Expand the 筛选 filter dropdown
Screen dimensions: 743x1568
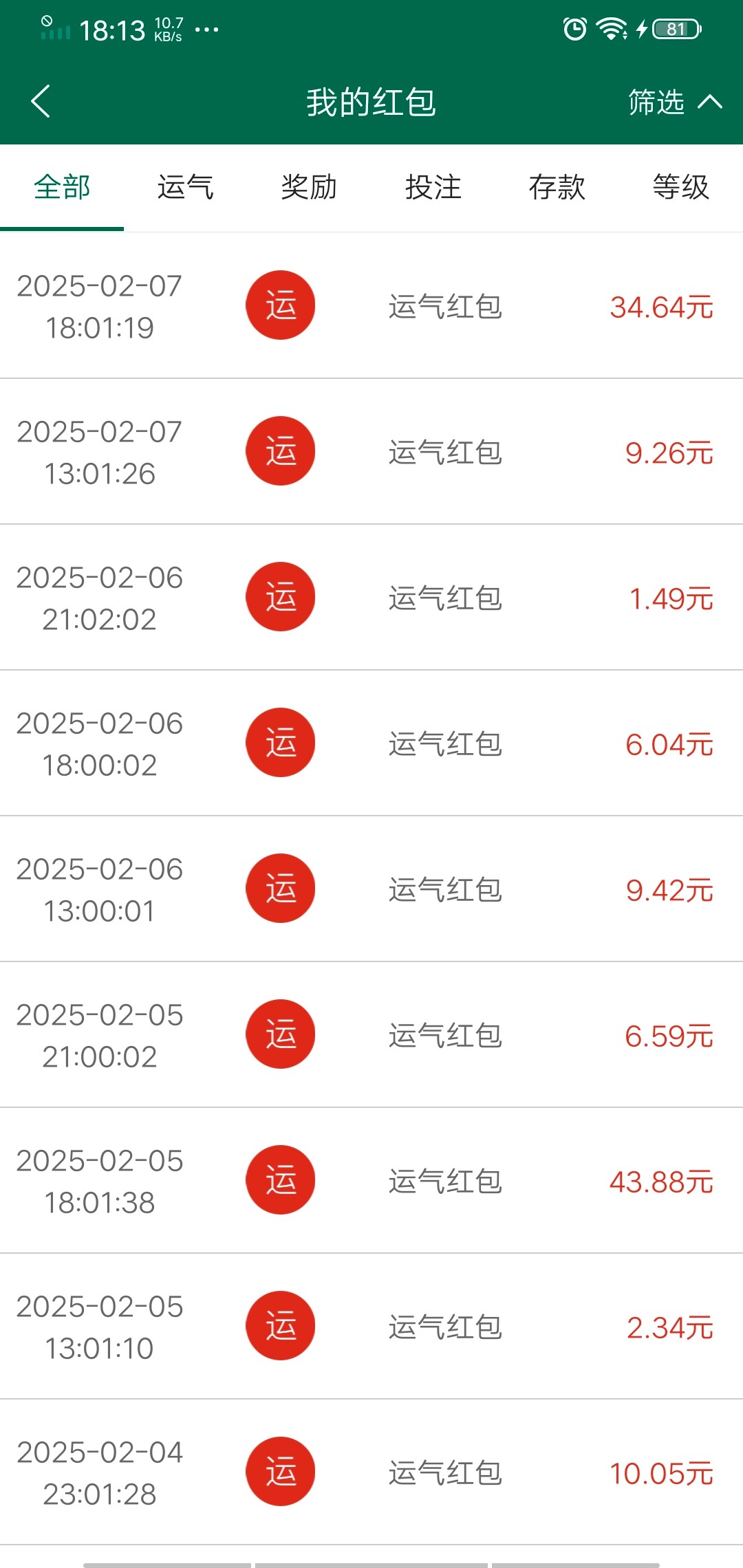coord(674,102)
